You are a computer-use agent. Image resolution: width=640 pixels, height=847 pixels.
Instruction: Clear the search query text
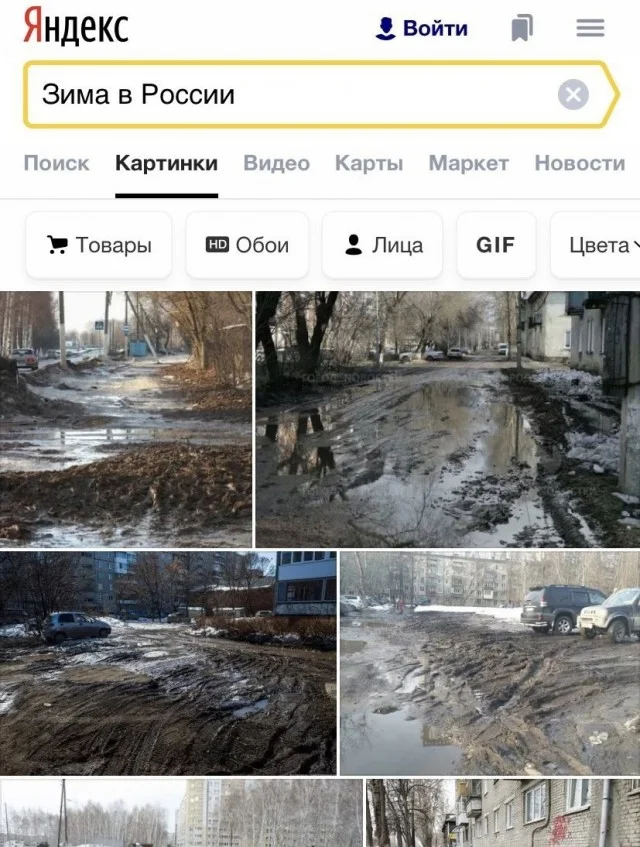[573, 95]
